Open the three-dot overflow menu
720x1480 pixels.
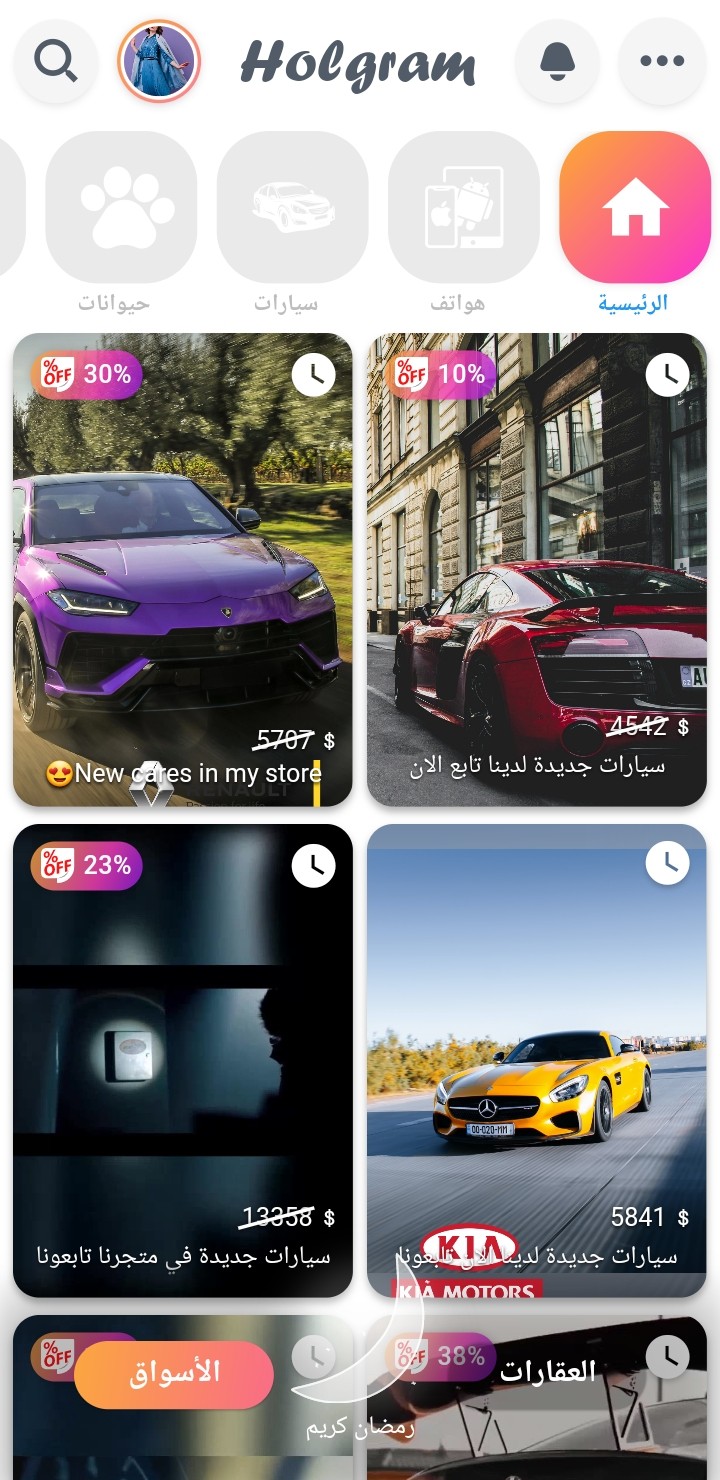(x=662, y=62)
